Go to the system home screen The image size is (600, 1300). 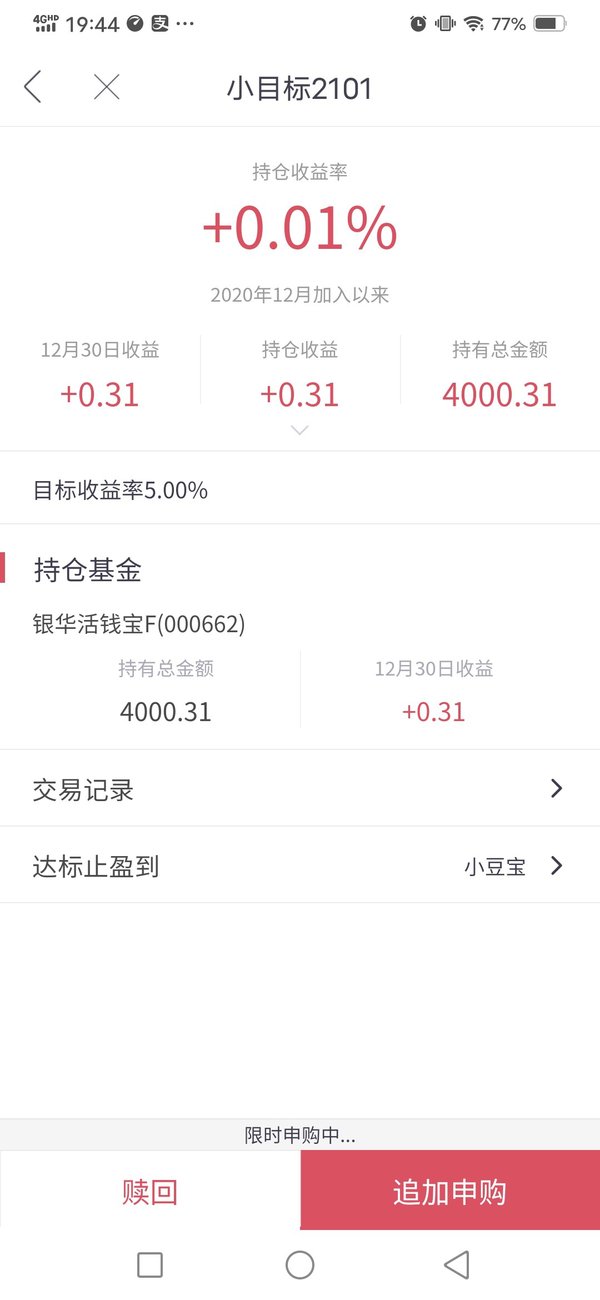[300, 1265]
